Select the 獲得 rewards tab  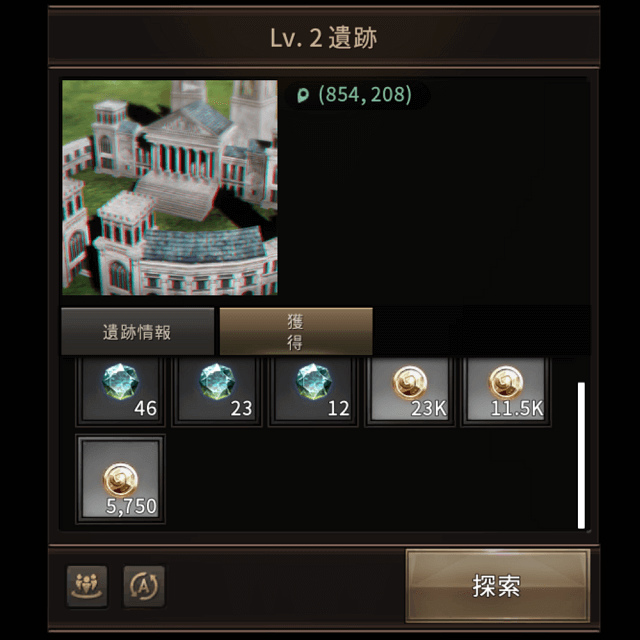click(295, 332)
